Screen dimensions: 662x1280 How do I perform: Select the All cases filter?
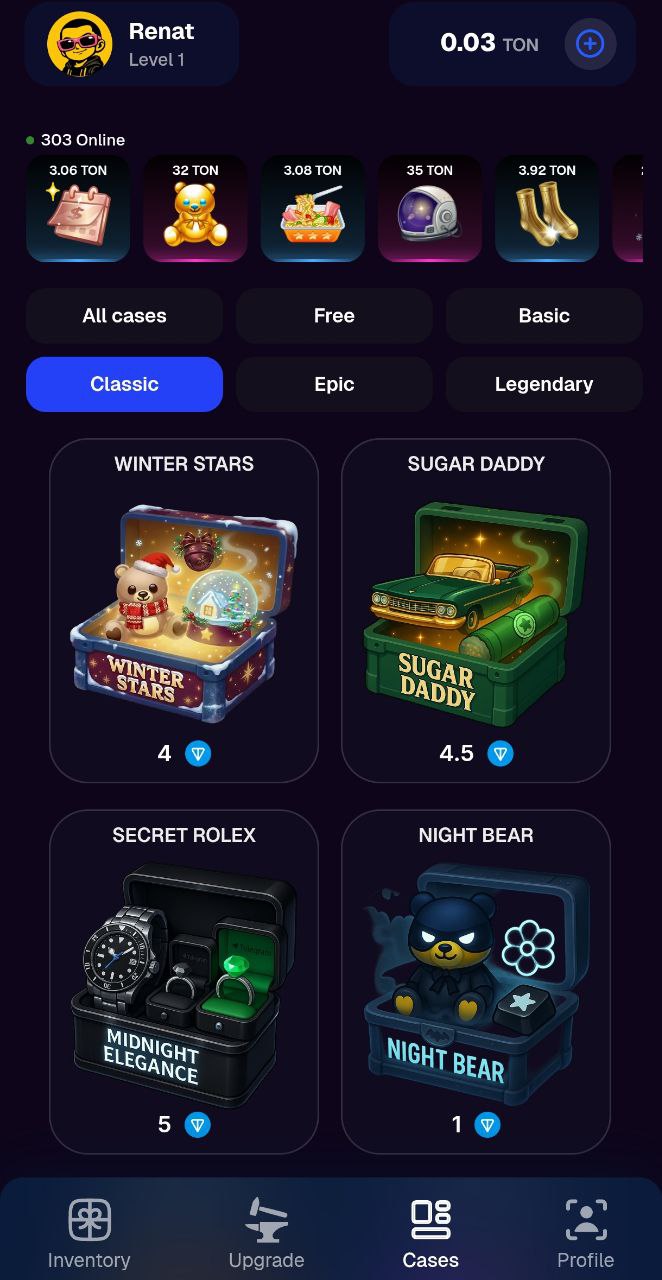pos(124,316)
